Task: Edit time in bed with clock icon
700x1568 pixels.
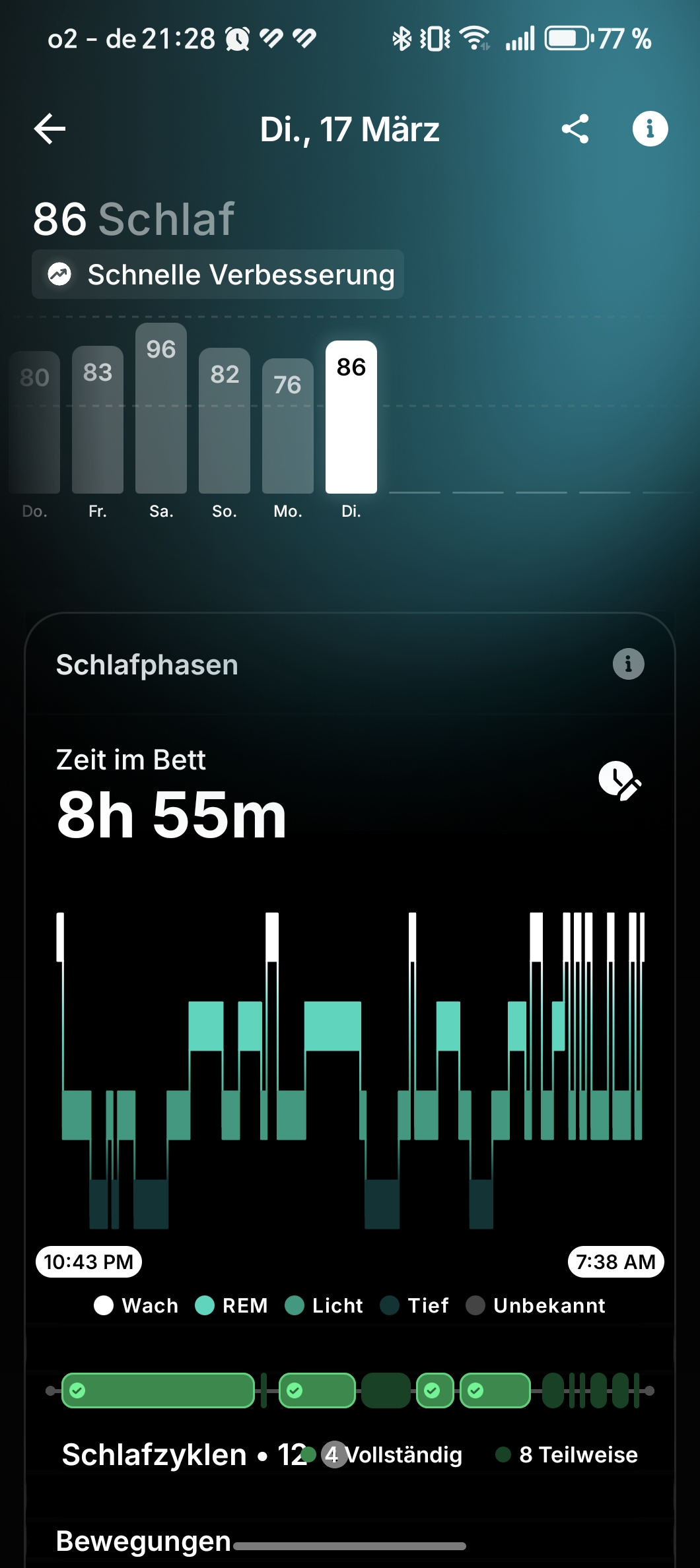Action: 619,781
